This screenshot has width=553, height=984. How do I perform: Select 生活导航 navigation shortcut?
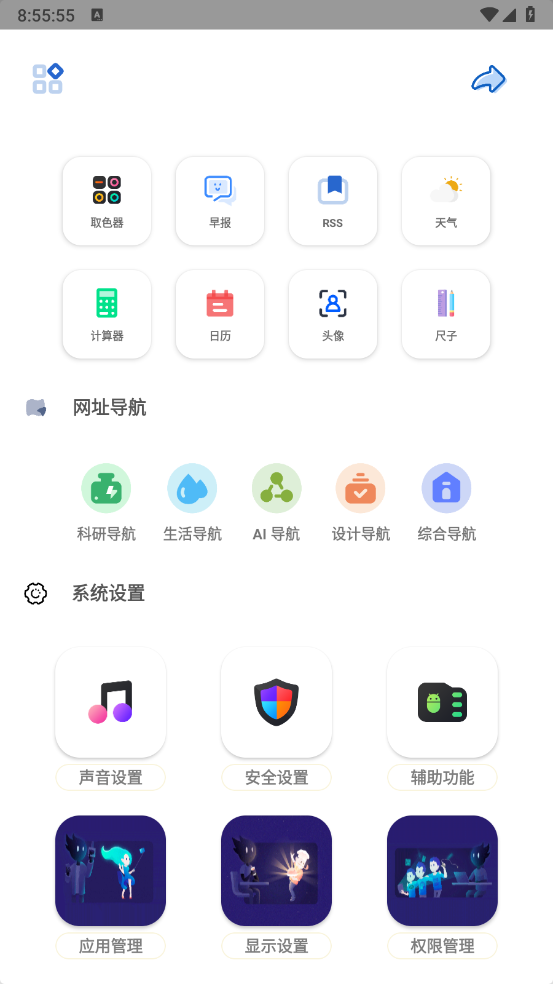(192, 503)
